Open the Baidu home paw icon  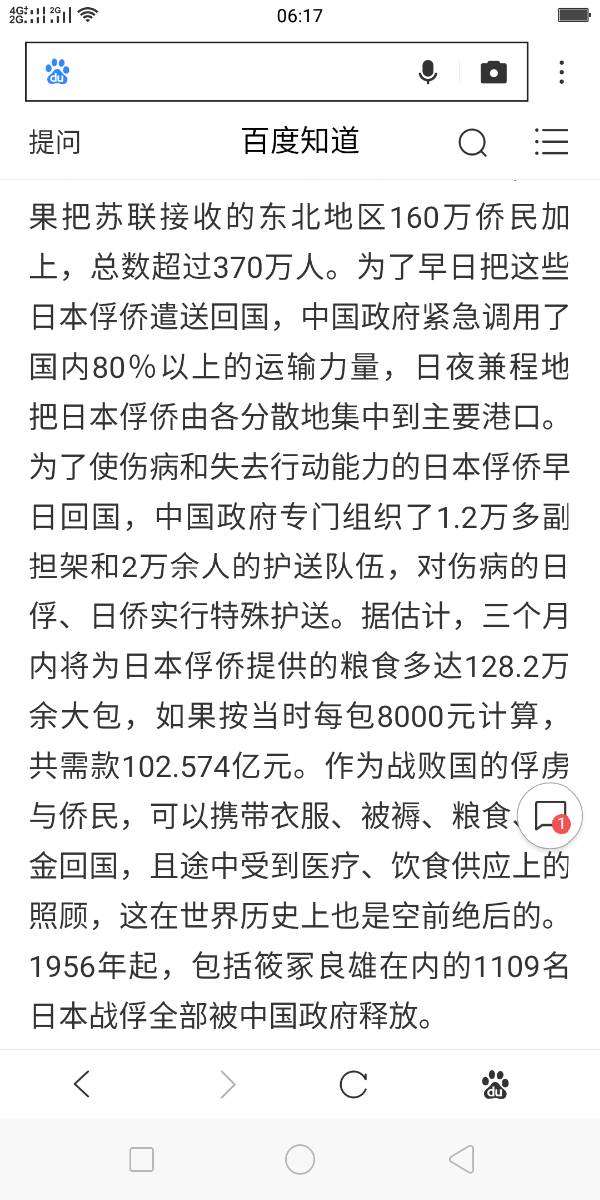(495, 1084)
